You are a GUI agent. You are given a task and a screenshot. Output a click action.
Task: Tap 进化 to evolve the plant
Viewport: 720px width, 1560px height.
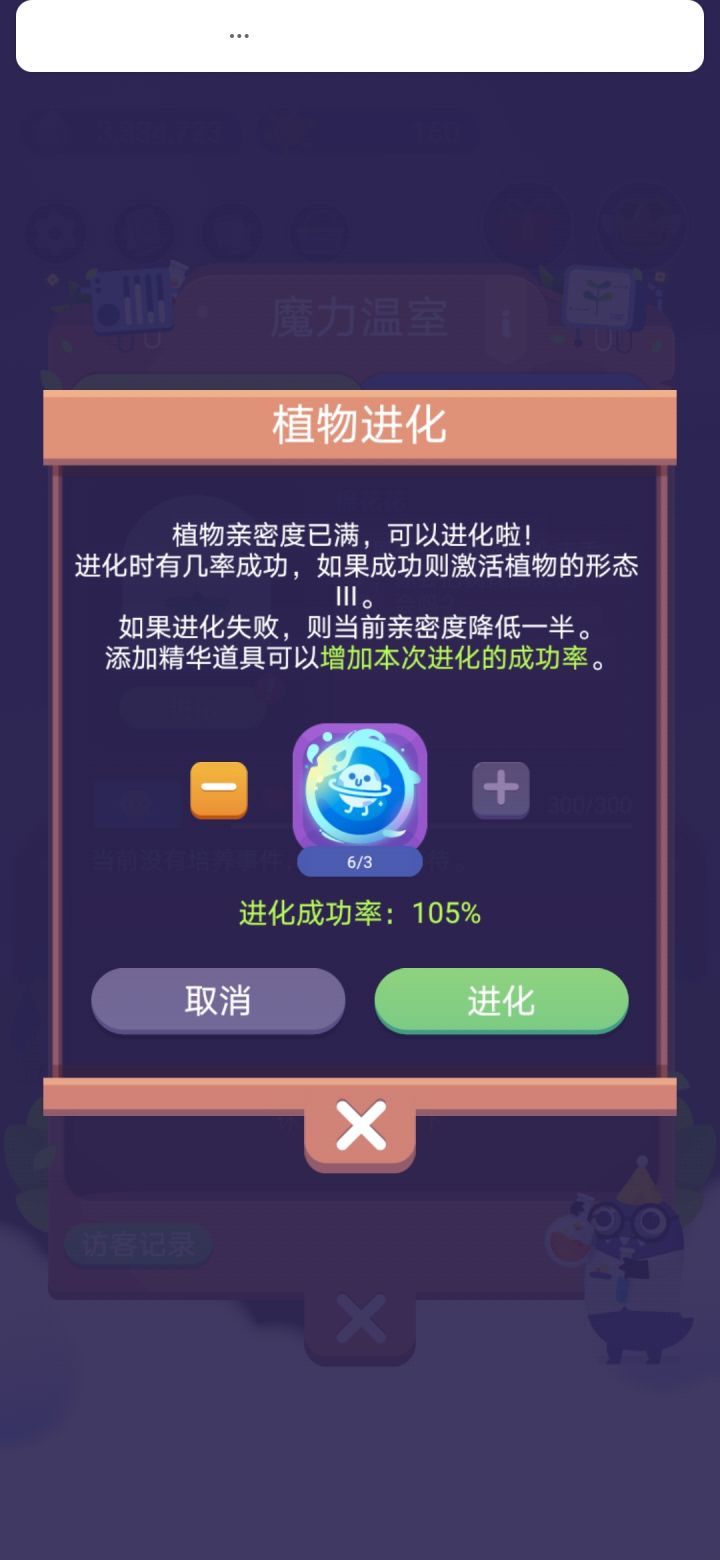501,1000
